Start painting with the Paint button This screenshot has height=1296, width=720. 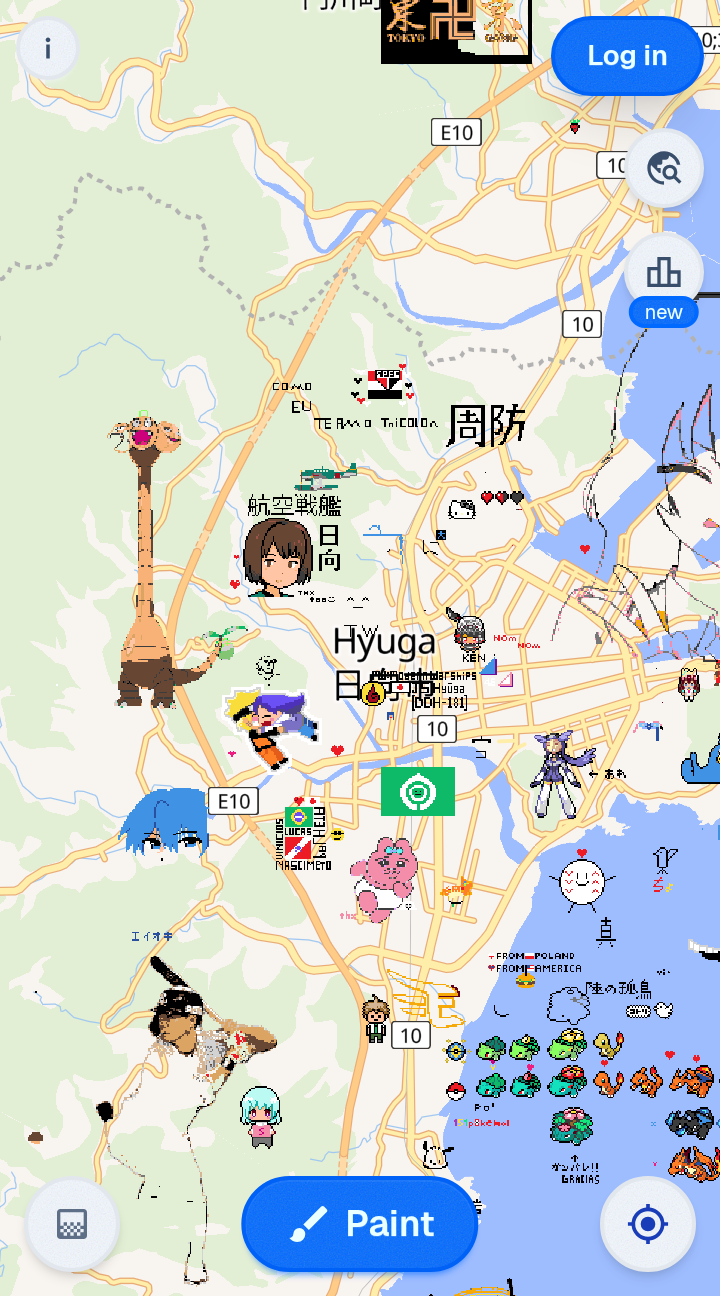tap(360, 1224)
